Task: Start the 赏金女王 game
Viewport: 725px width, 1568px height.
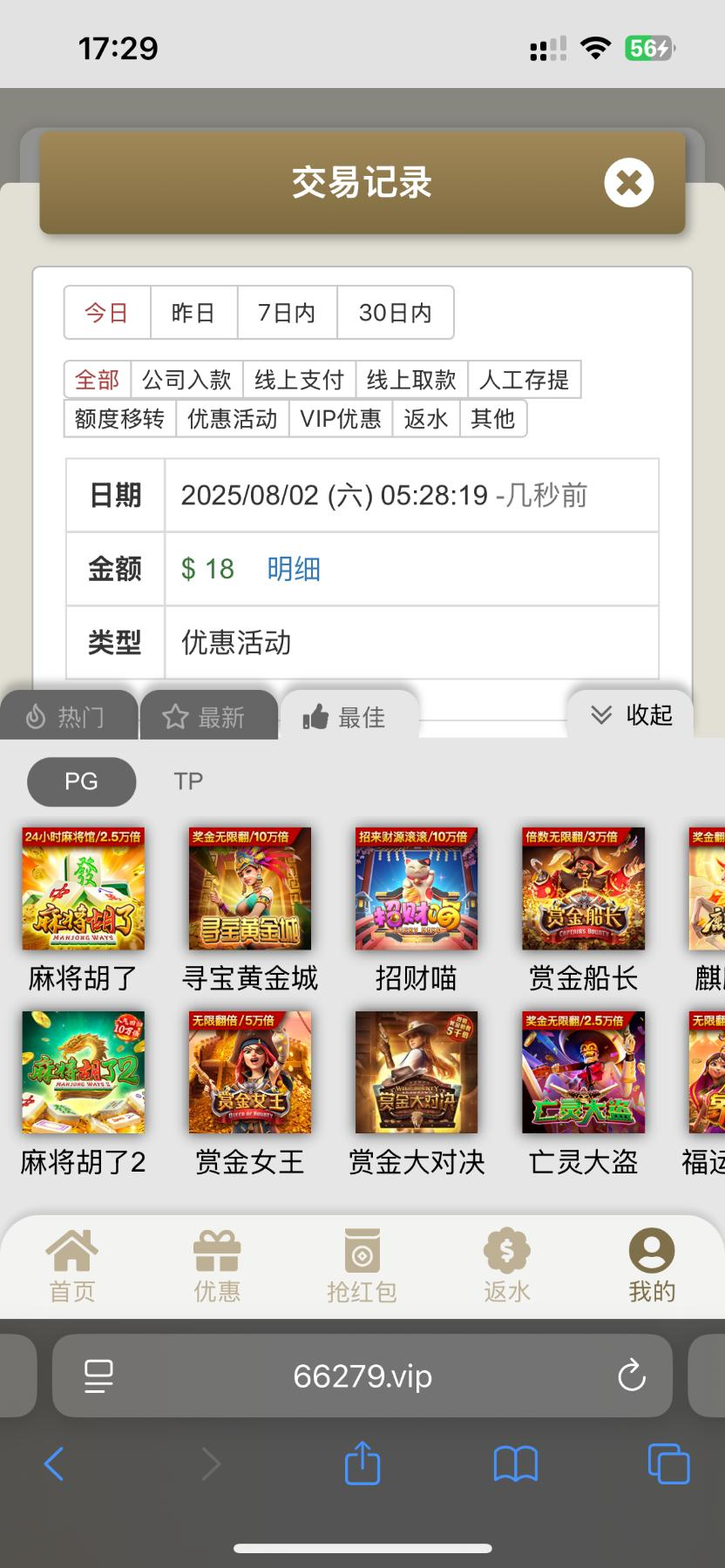Action: [x=250, y=1072]
